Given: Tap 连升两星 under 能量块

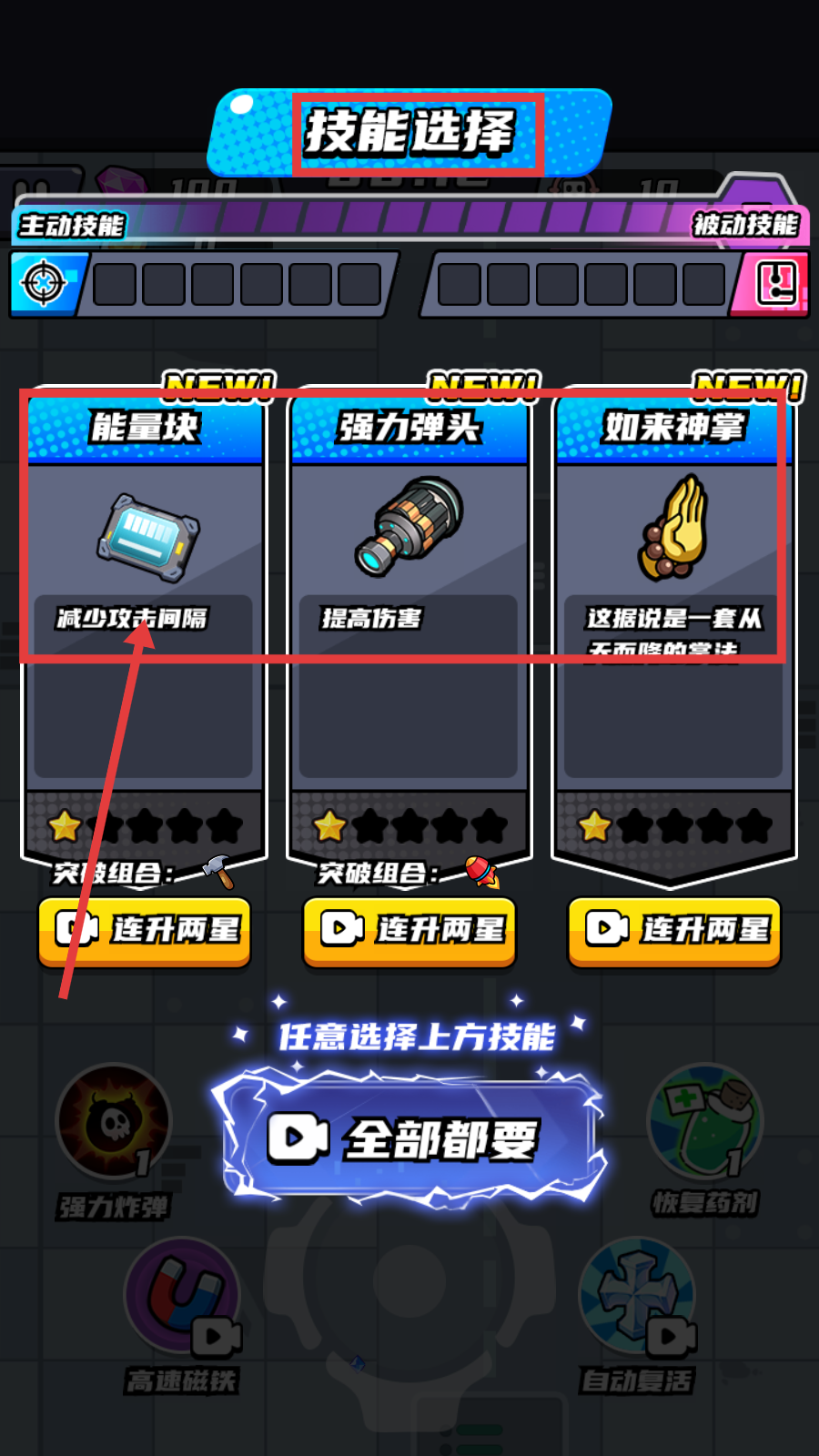Looking at the screenshot, I should (x=145, y=931).
